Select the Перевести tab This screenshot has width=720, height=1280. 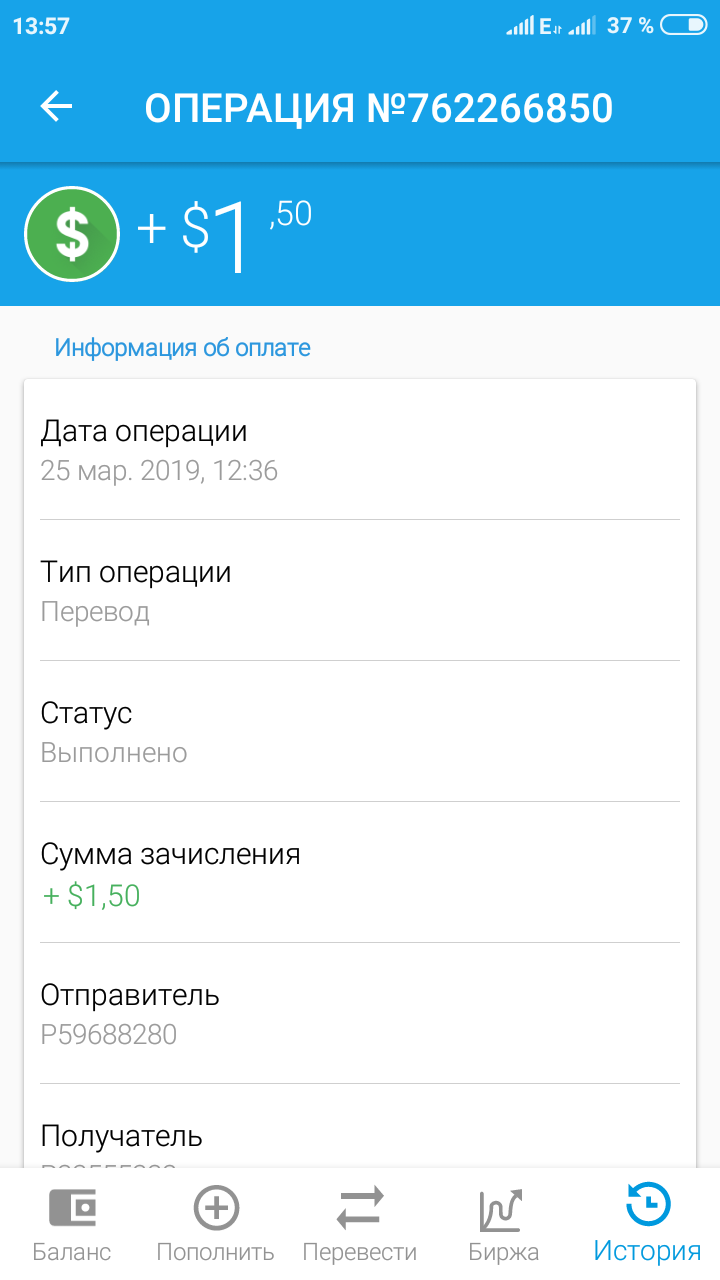(x=360, y=1224)
